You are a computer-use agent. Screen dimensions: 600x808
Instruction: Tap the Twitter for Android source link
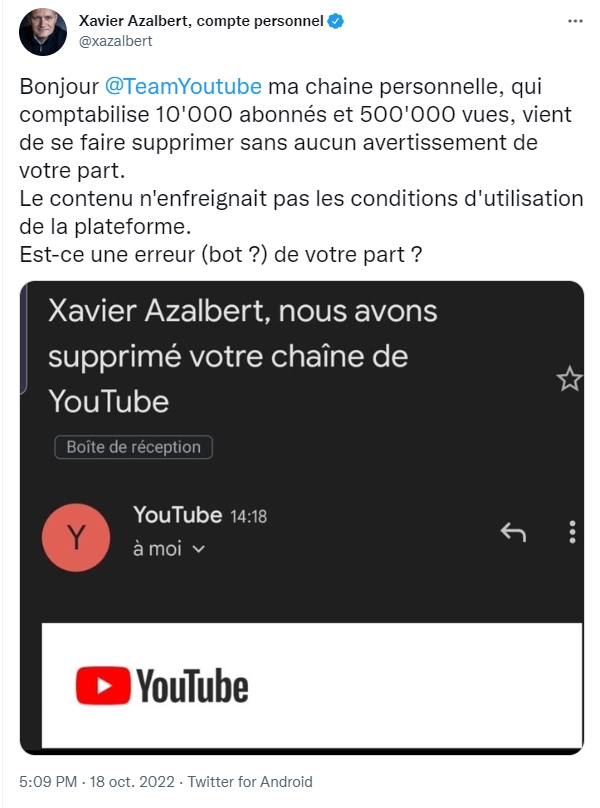tap(250, 782)
